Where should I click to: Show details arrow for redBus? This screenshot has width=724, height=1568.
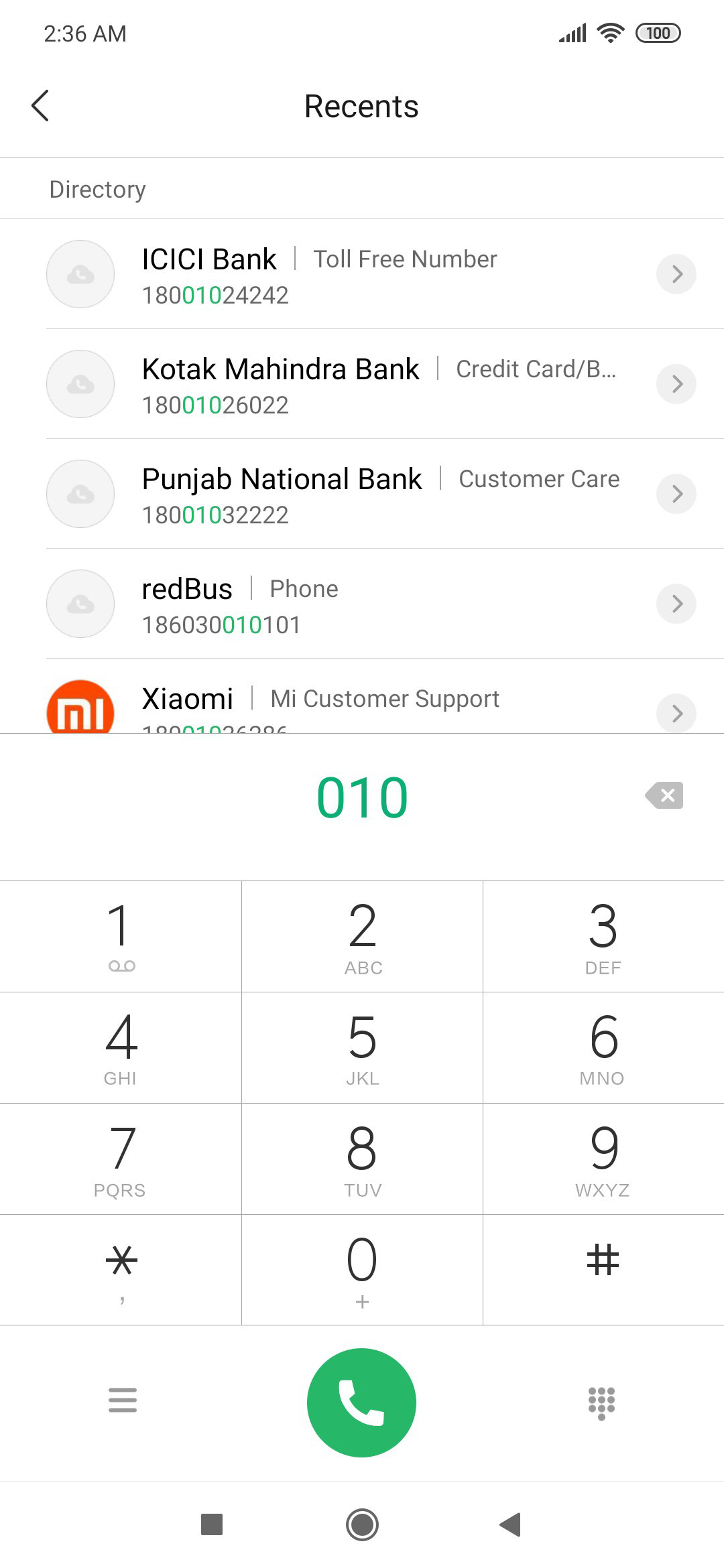(x=676, y=604)
